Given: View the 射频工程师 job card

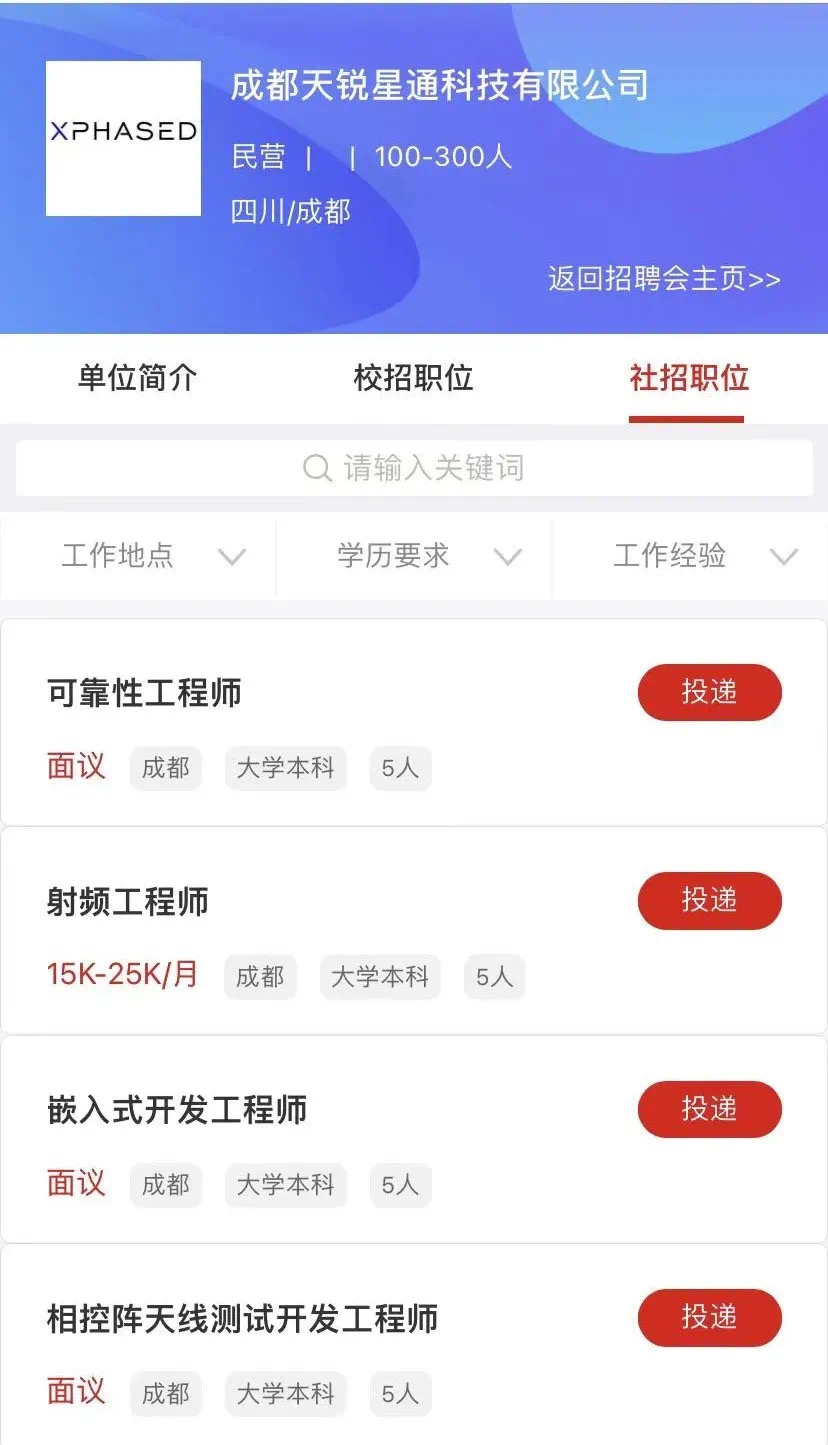Looking at the screenshot, I should click(x=128, y=901).
